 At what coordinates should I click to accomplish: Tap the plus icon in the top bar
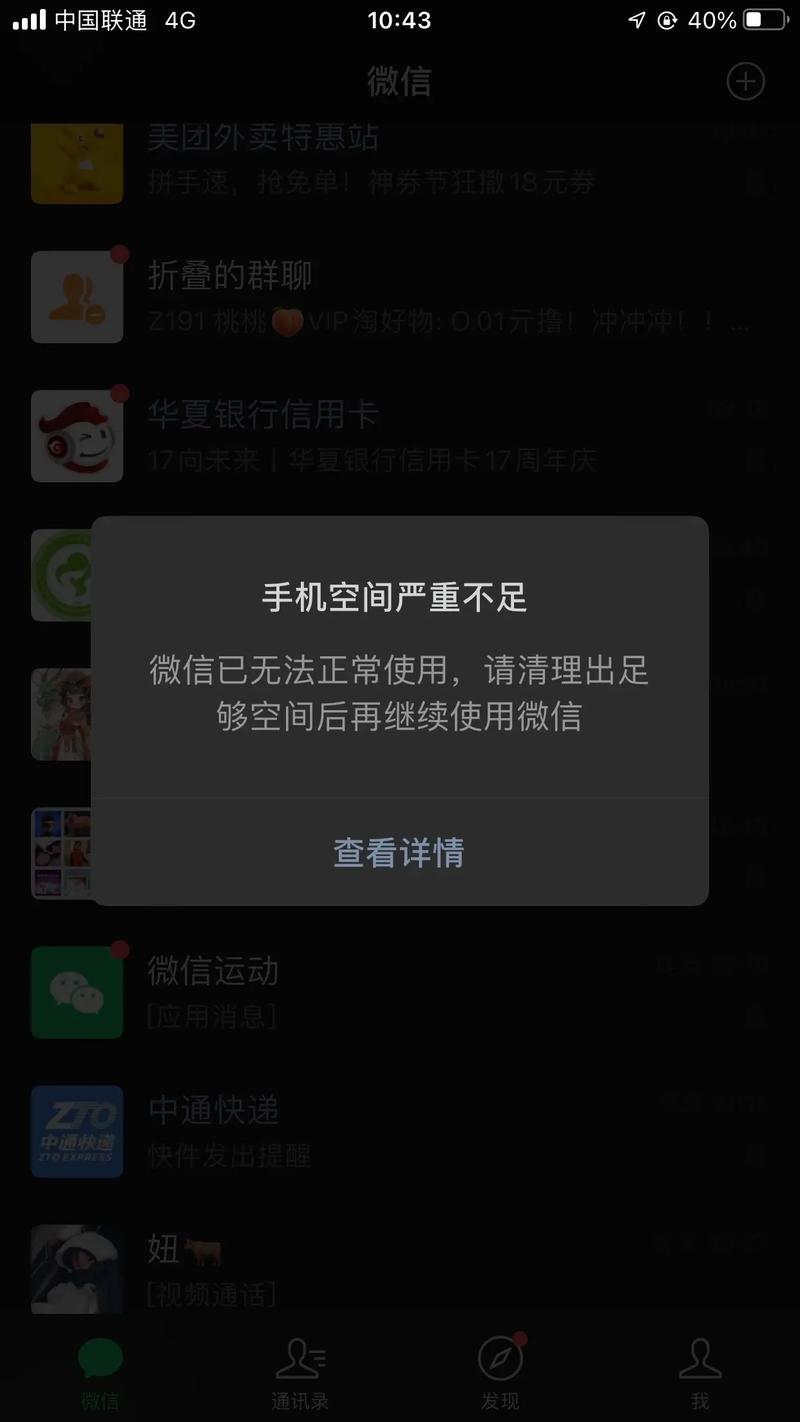click(x=745, y=81)
